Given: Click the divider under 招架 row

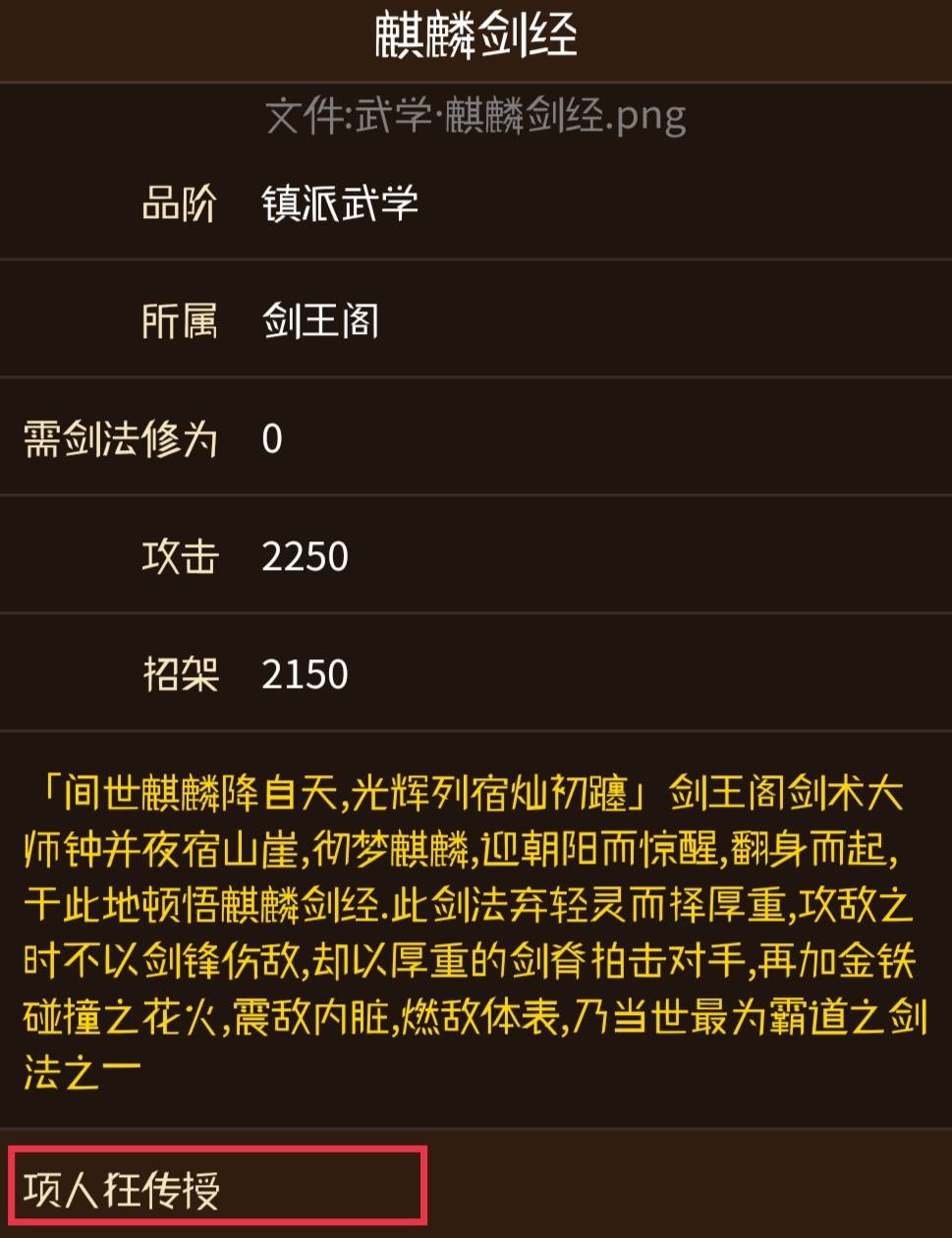Looking at the screenshot, I should [476, 732].
